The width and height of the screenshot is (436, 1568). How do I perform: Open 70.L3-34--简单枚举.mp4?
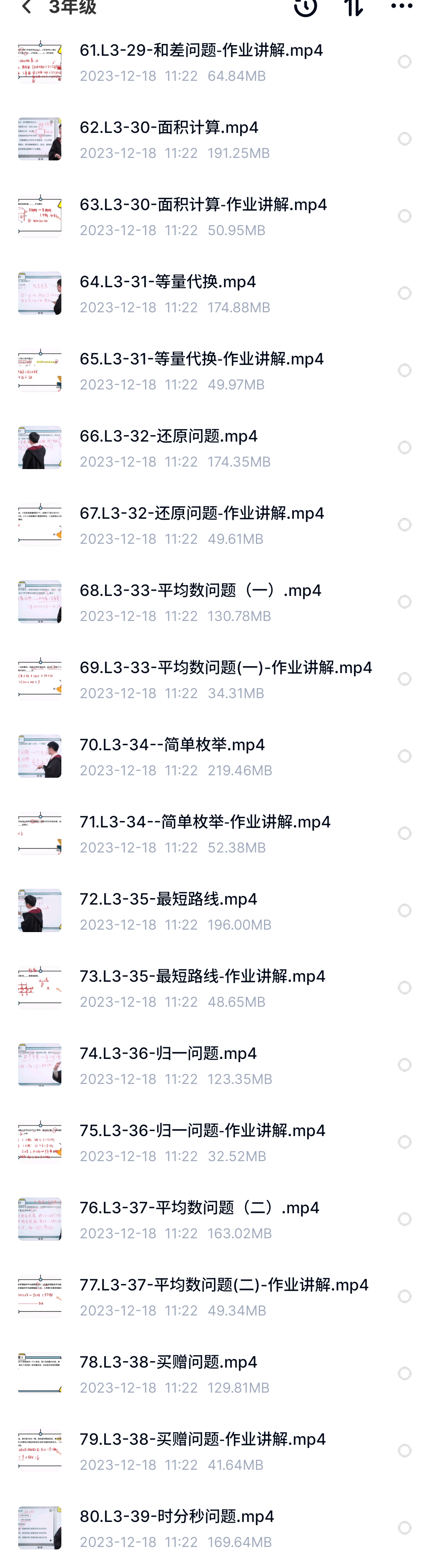pyautogui.click(x=172, y=756)
